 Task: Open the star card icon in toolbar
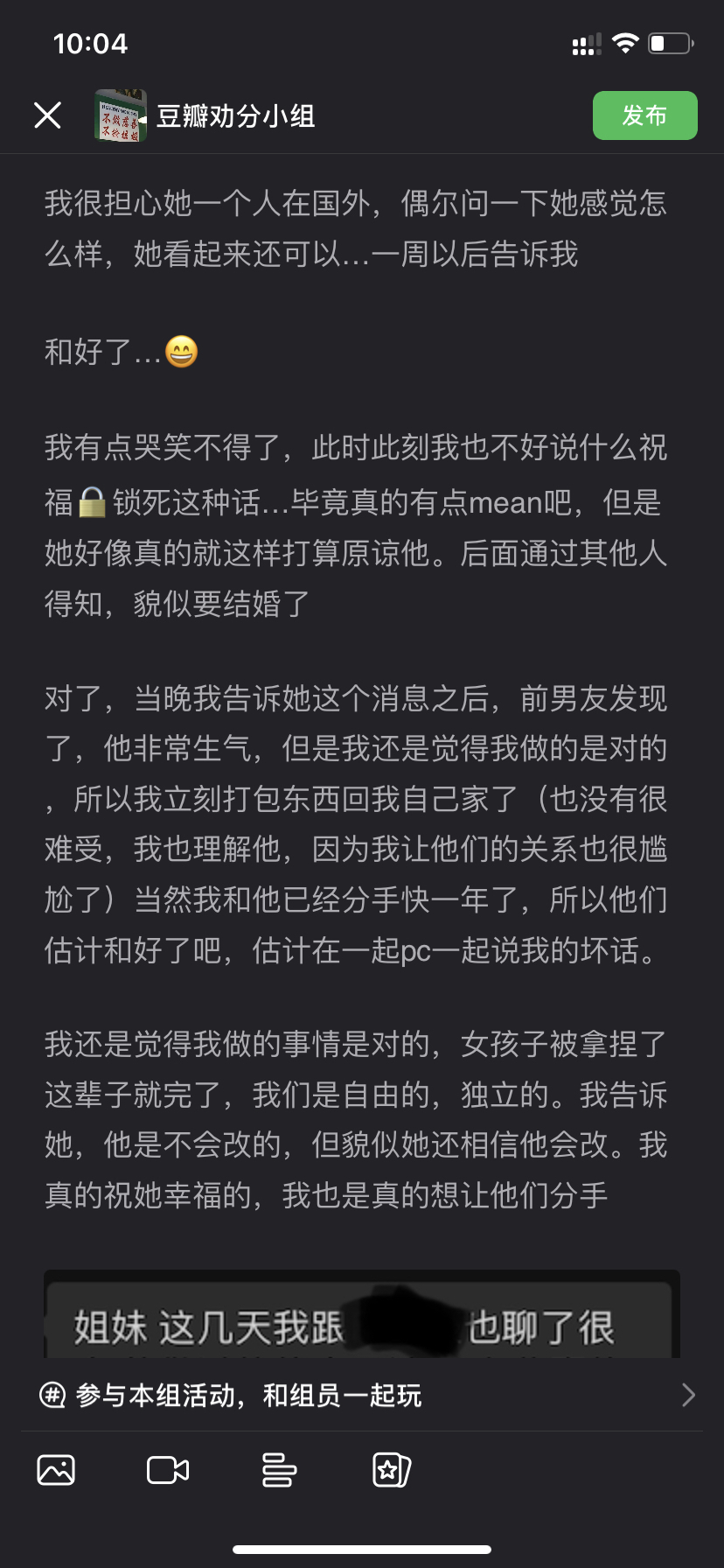[392, 1470]
